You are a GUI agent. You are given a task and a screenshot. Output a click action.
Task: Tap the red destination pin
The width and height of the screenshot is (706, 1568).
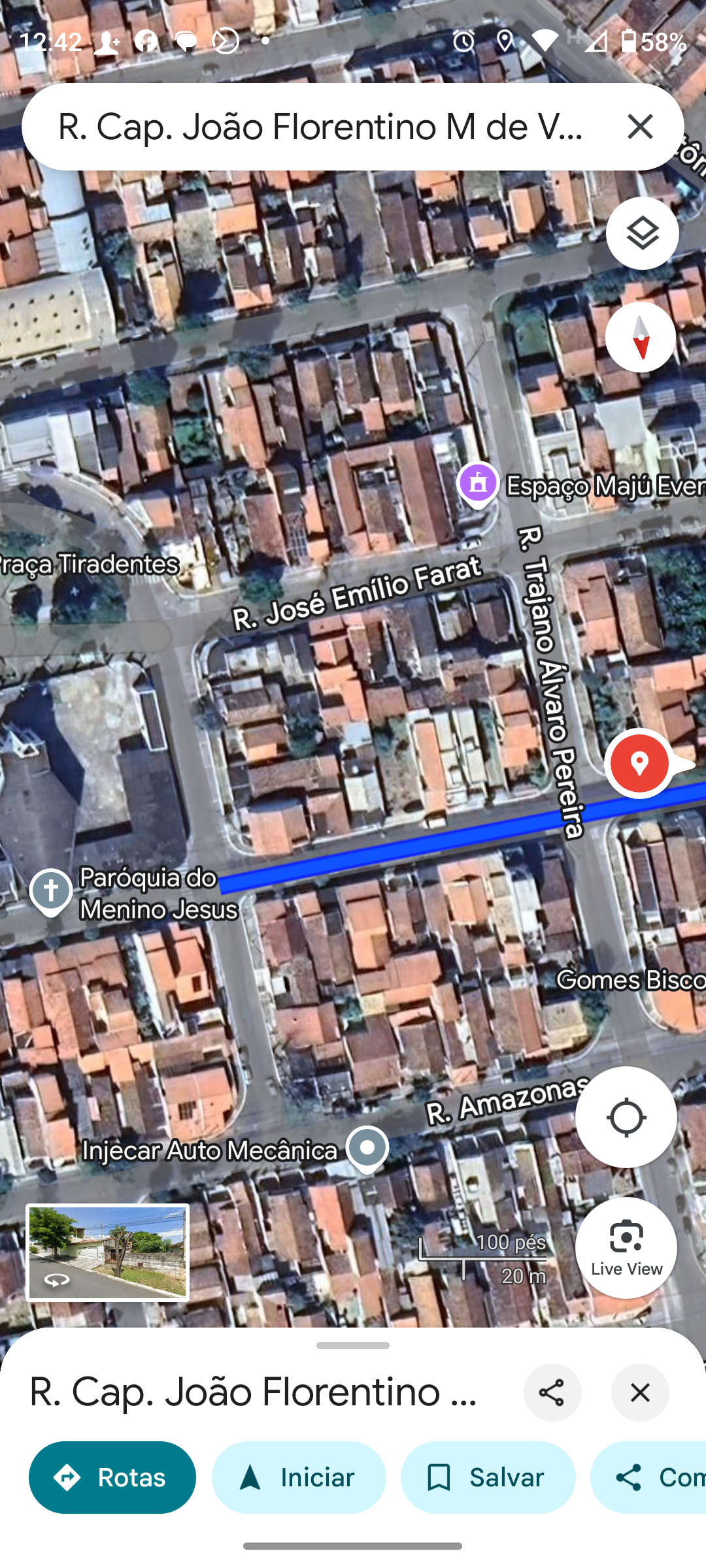[639, 762]
